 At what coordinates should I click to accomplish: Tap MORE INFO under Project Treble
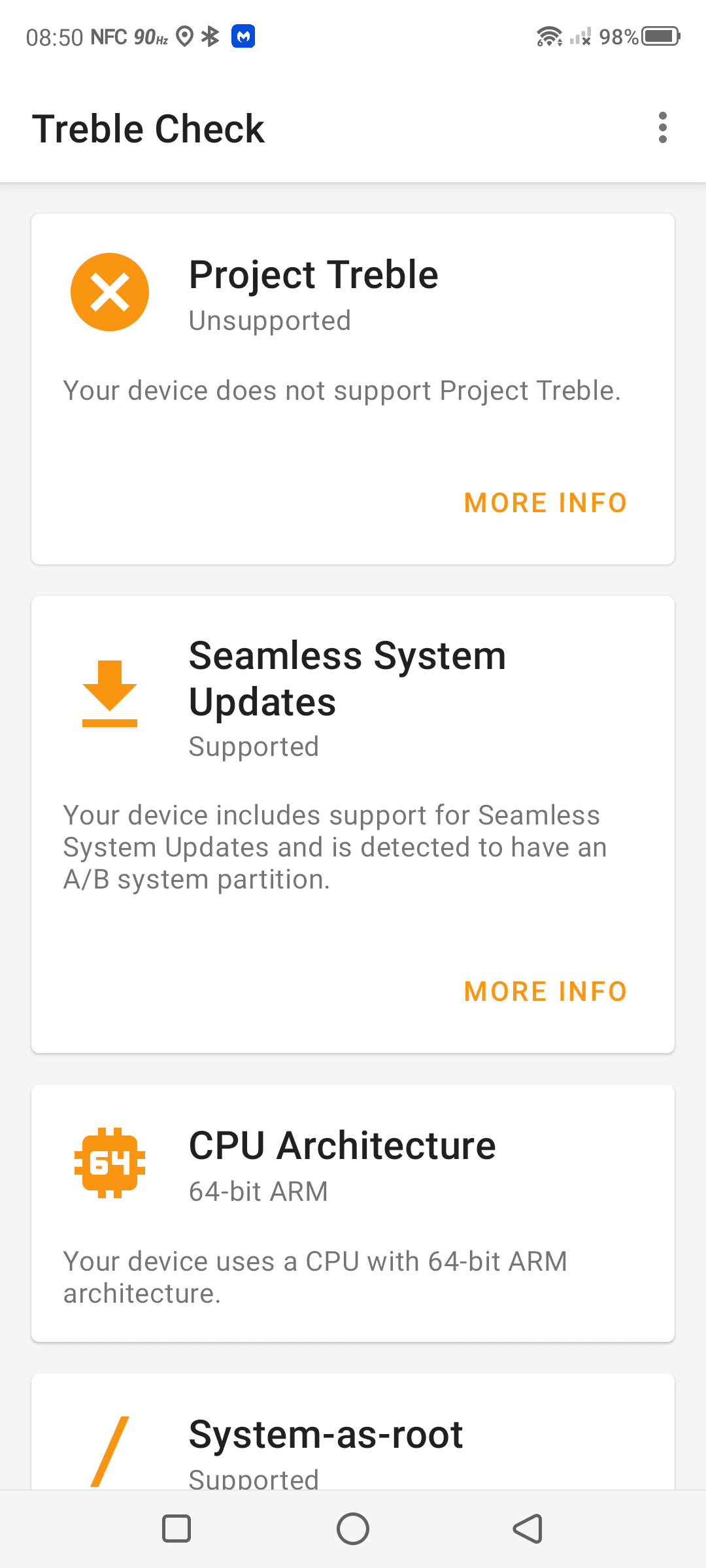546,503
